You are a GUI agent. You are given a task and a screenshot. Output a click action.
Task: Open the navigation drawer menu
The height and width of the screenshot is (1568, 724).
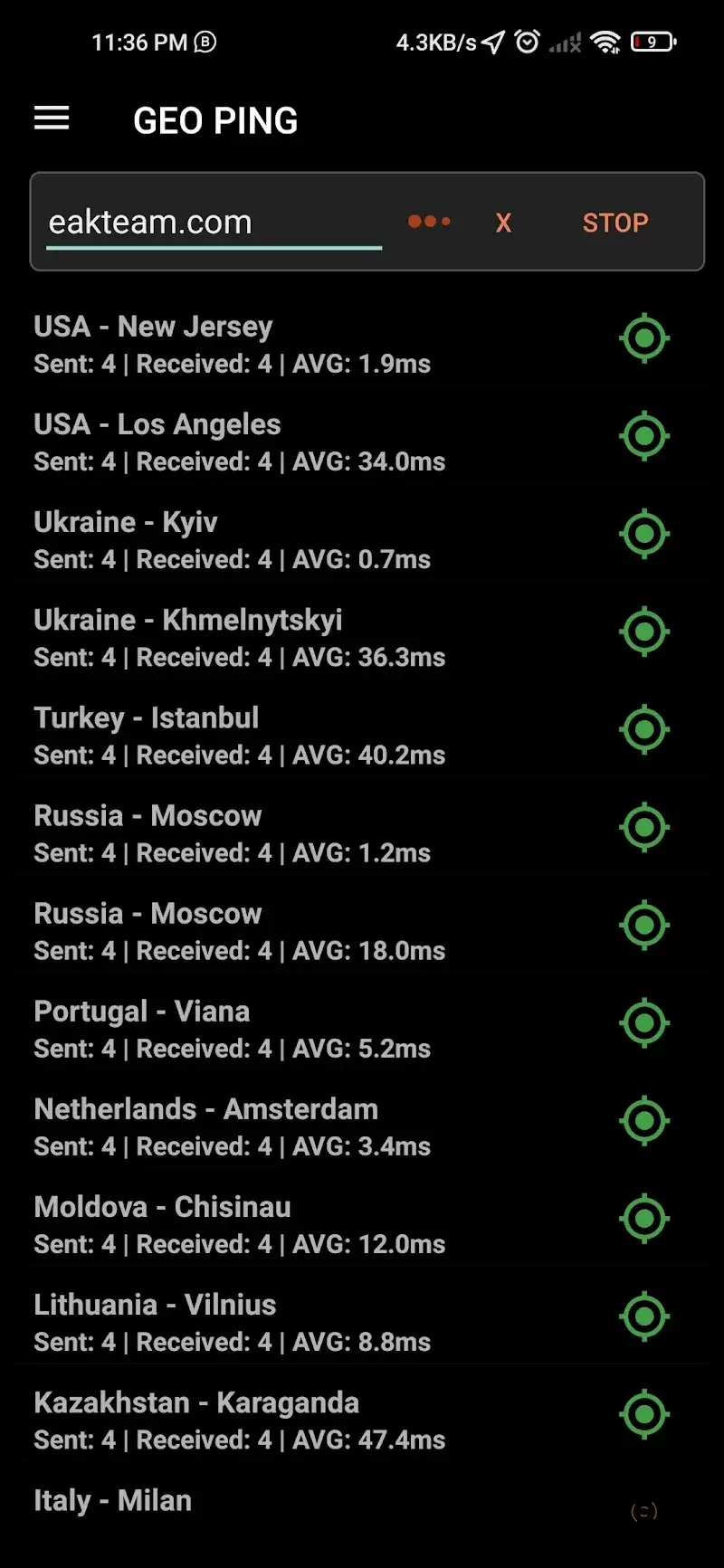click(x=51, y=119)
